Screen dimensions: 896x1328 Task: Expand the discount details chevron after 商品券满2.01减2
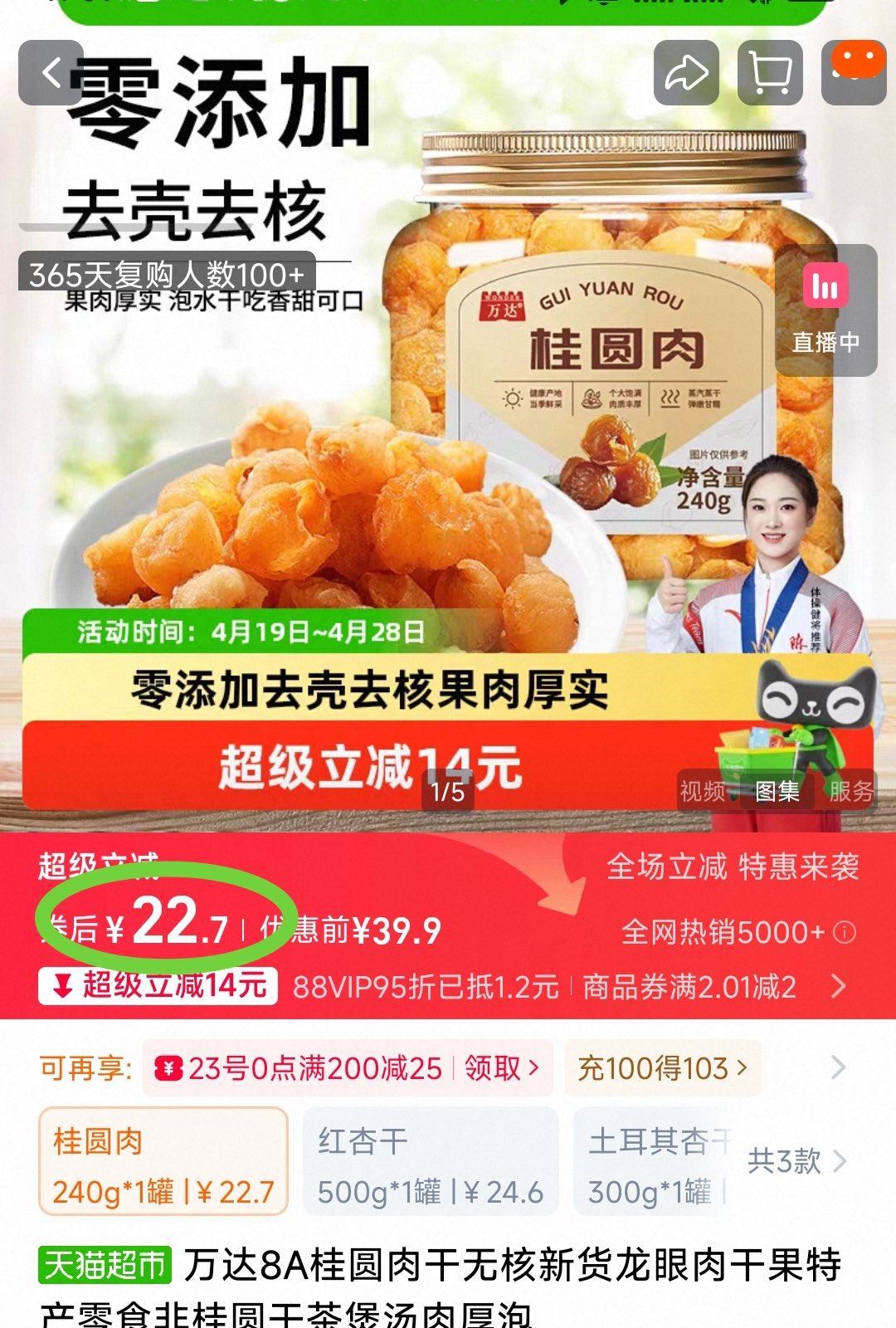[x=839, y=986]
